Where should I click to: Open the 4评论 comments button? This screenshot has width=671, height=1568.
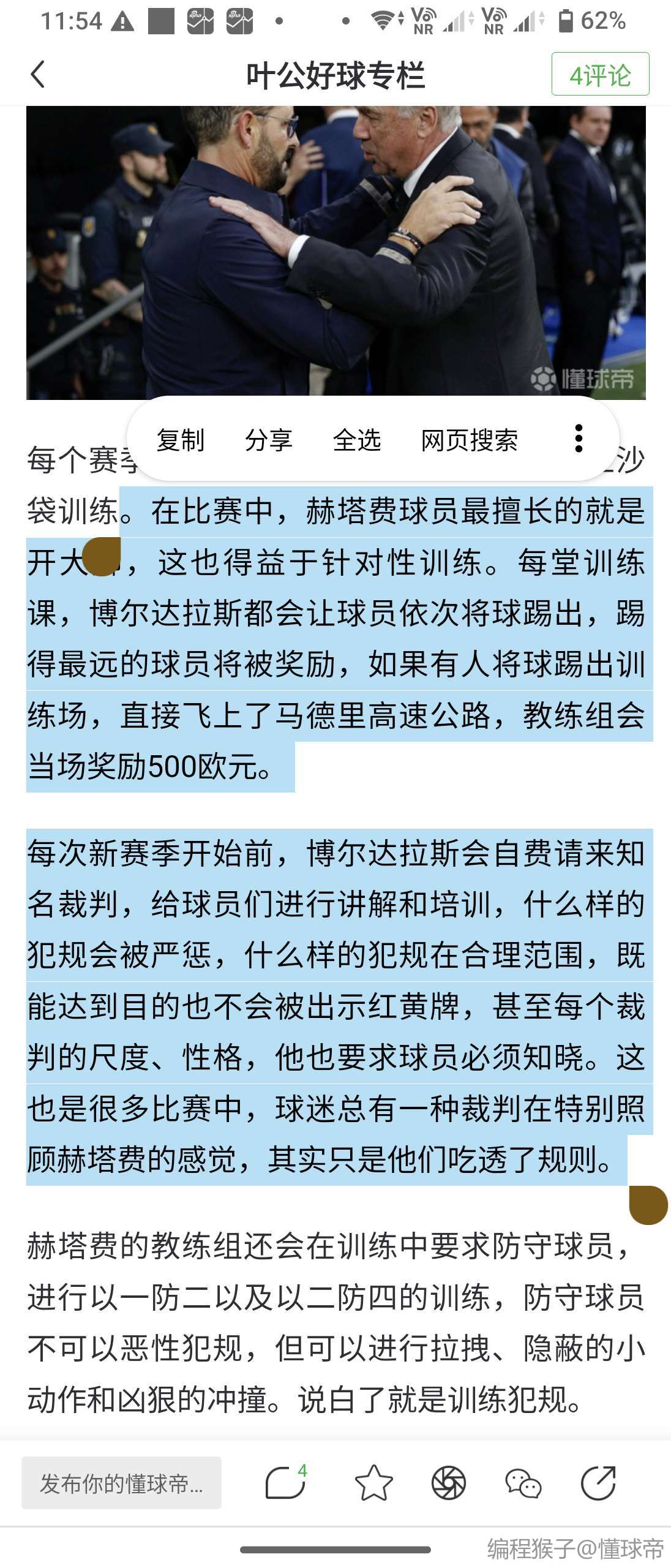point(599,75)
